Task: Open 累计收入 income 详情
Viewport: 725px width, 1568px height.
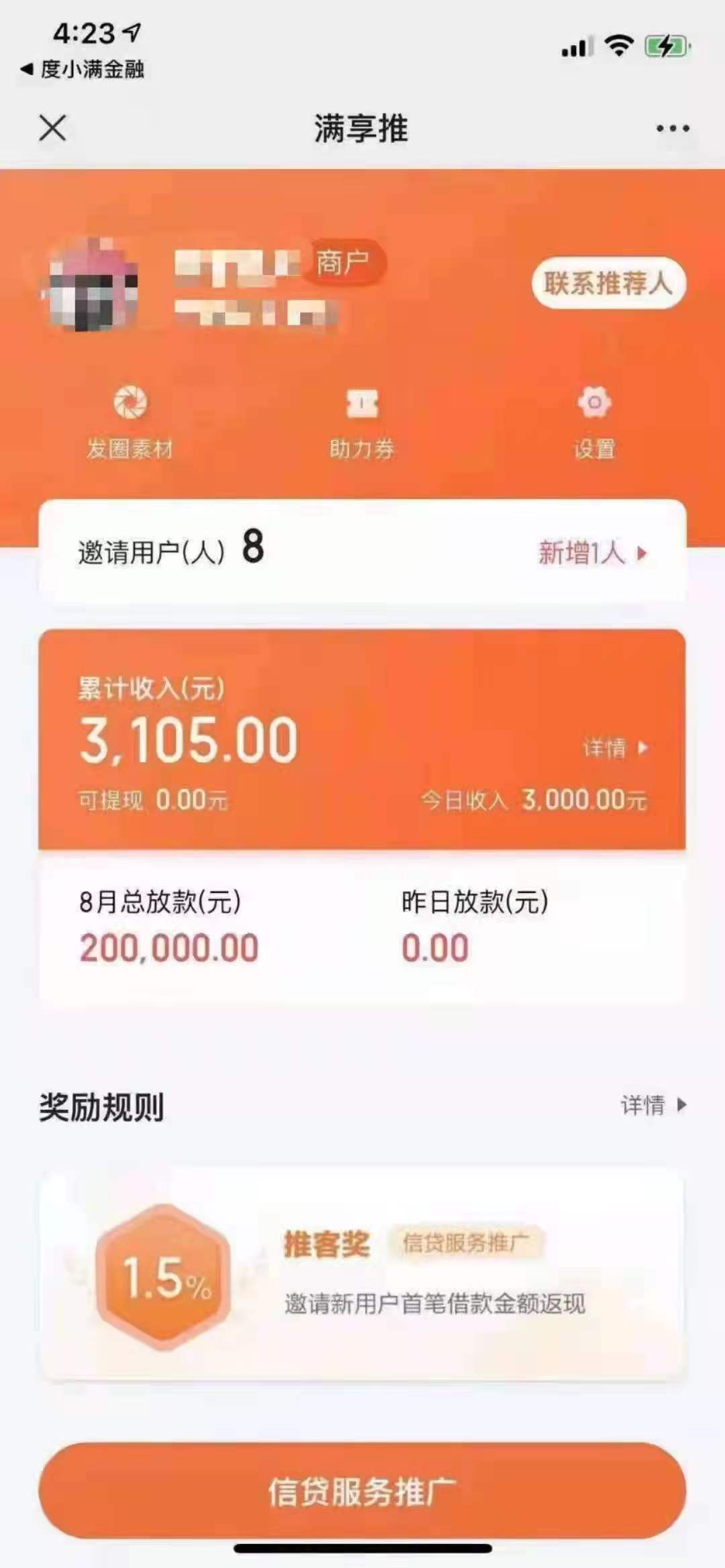Action: (x=614, y=747)
